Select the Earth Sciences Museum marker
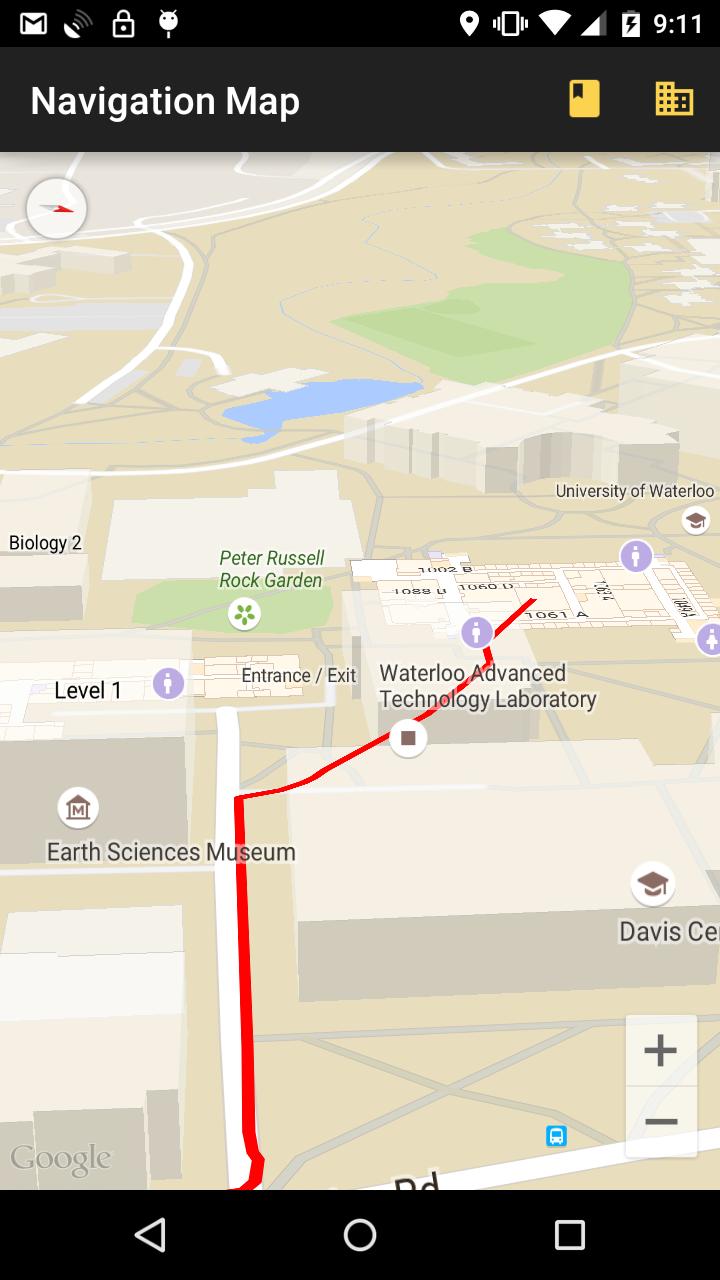 (x=78, y=808)
